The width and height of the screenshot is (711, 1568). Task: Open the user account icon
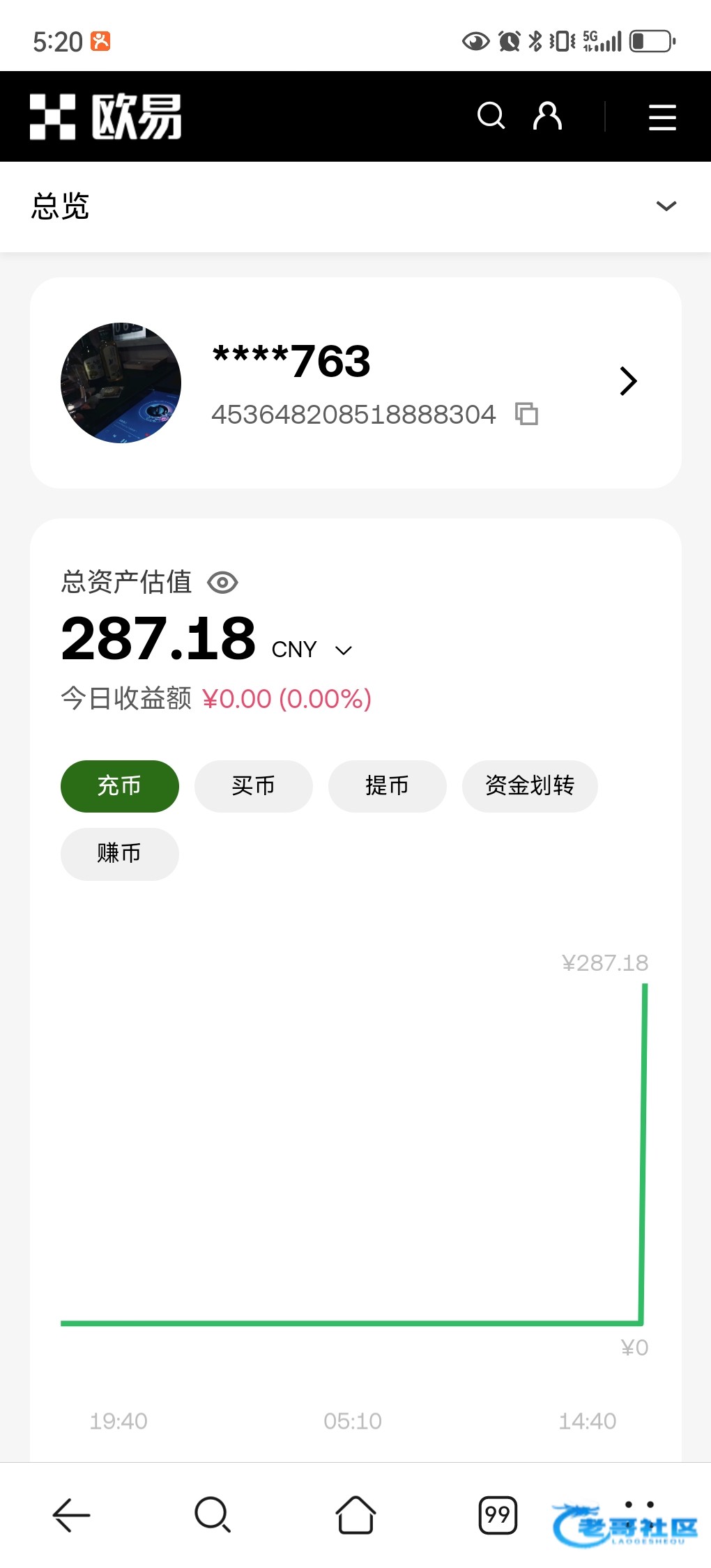pyautogui.click(x=547, y=116)
